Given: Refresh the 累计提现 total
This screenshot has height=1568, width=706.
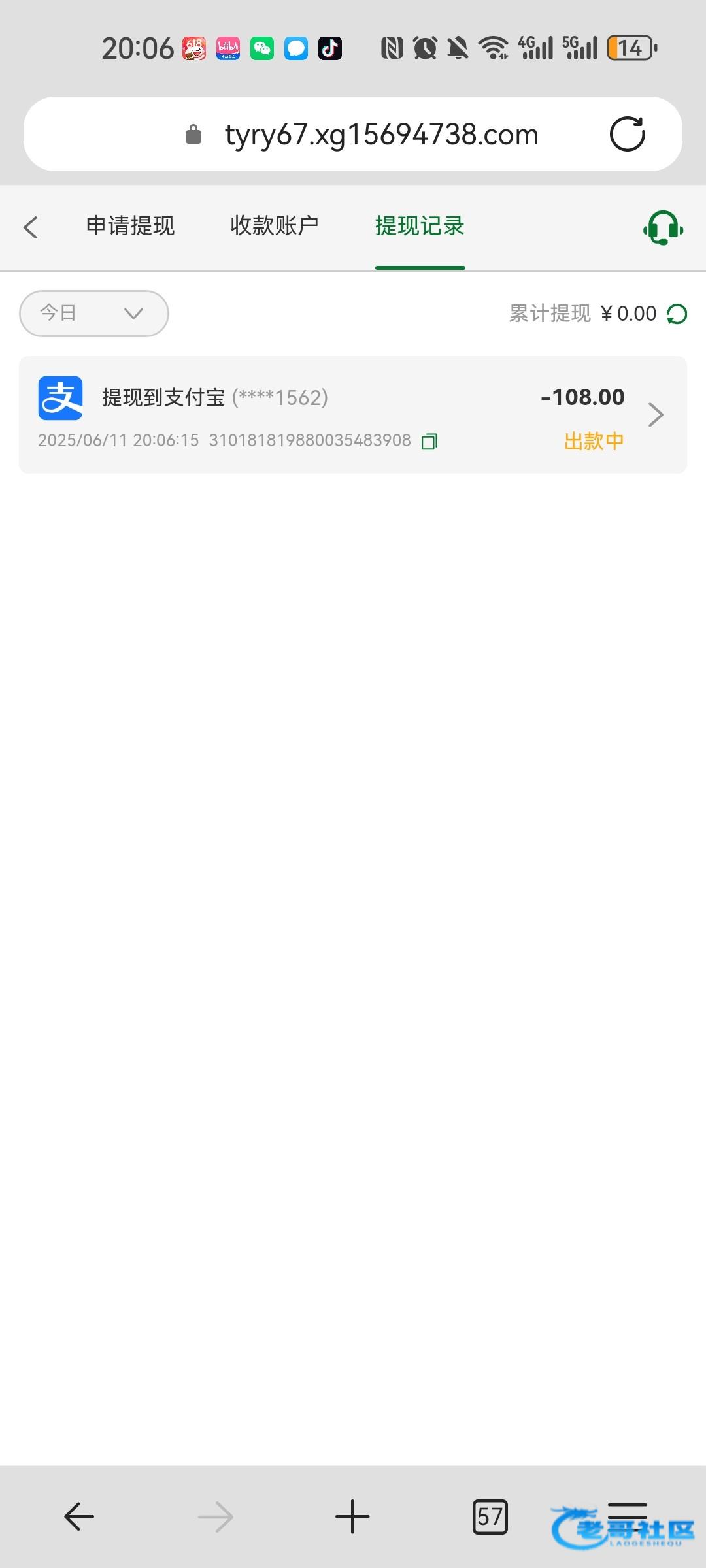Looking at the screenshot, I should point(677,314).
